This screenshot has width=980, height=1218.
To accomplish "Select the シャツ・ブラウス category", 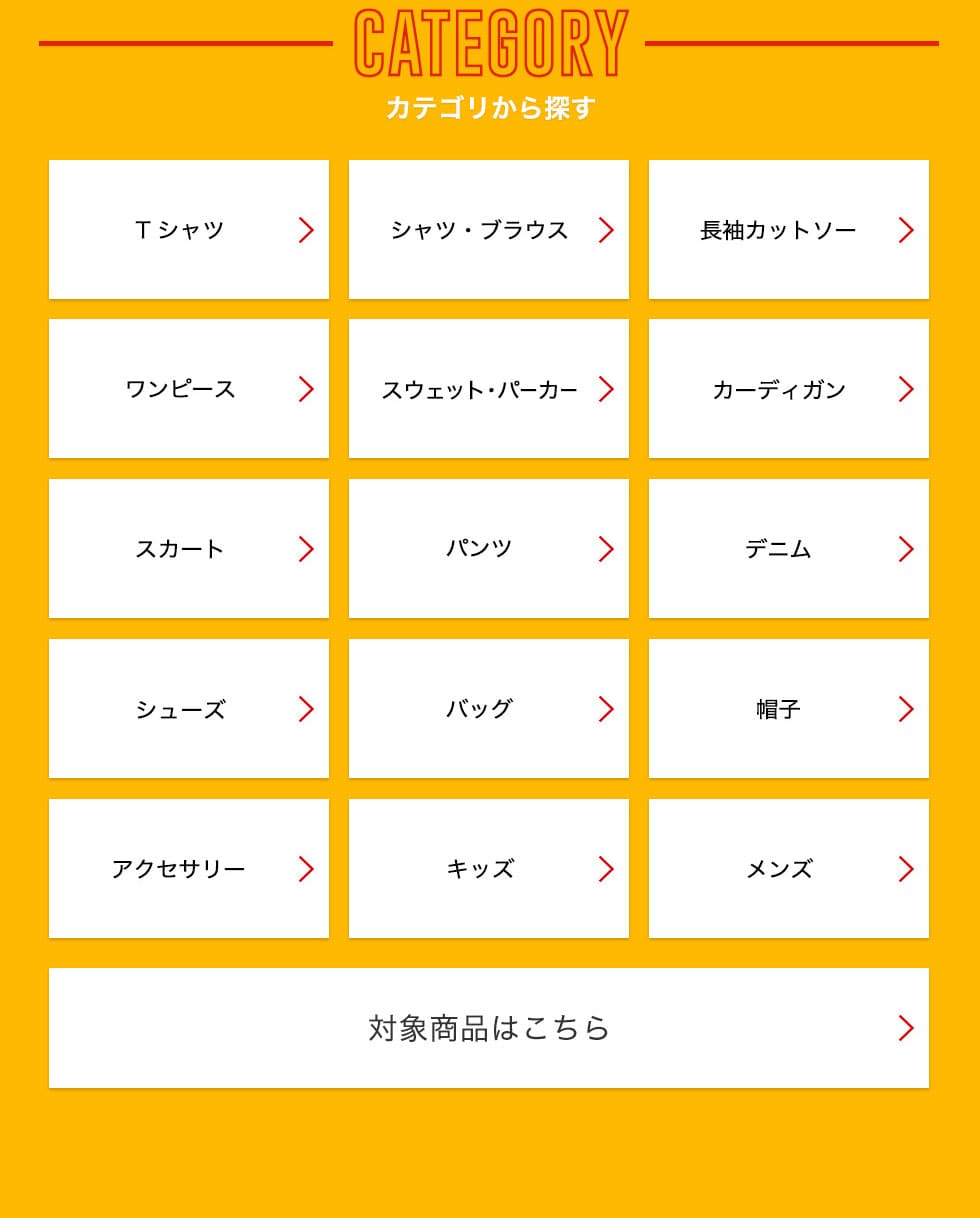I will click(489, 230).
